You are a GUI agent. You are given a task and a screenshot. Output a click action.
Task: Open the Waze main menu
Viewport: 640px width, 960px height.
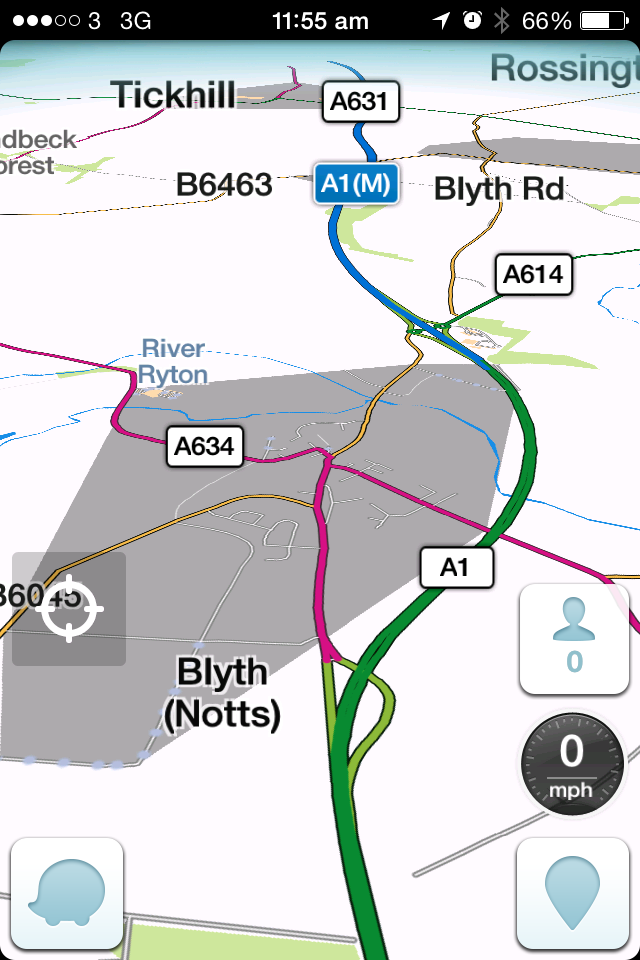pyautogui.click(x=67, y=893)
